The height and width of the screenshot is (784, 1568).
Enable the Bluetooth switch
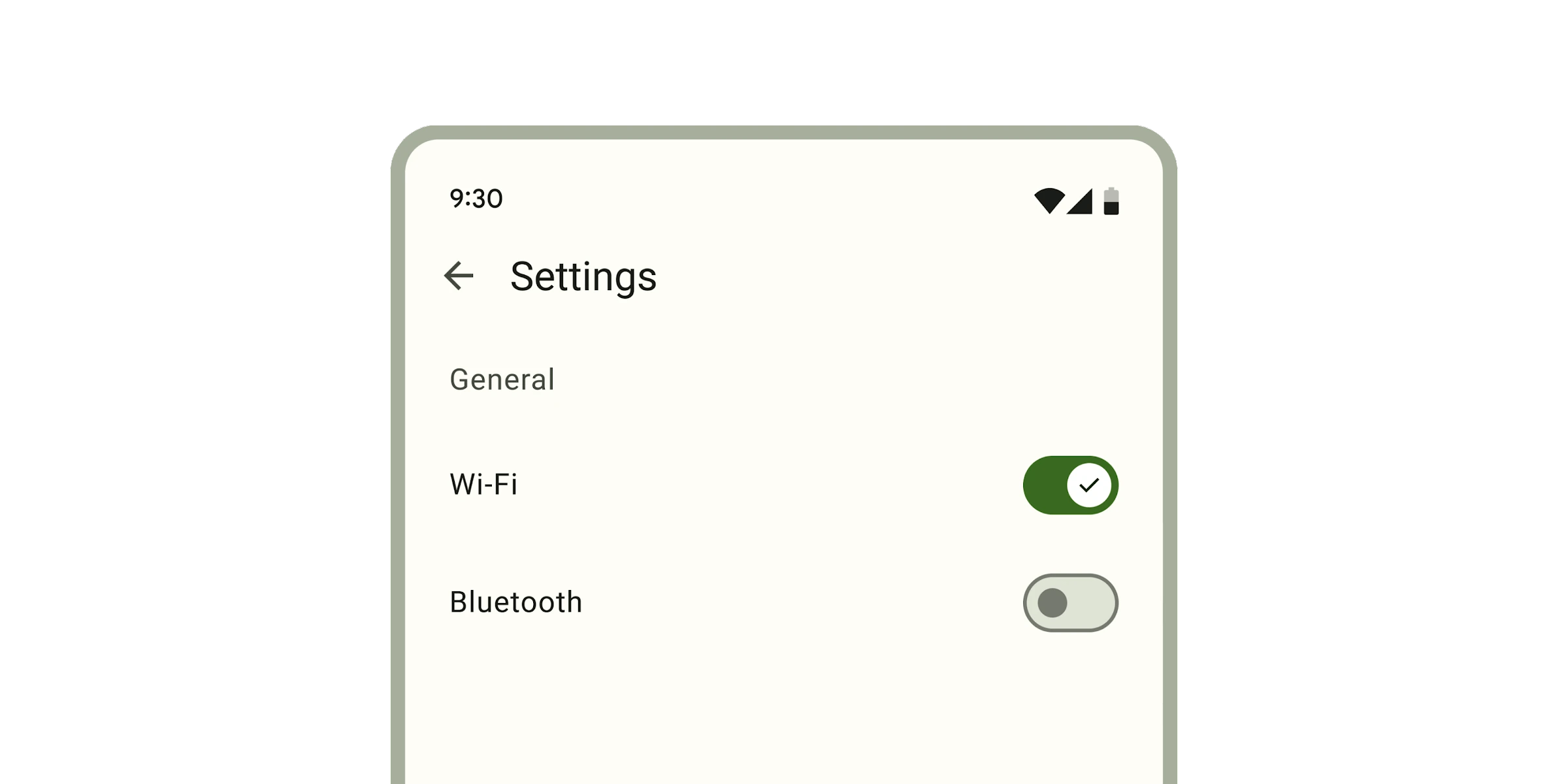[x=1070, y=602]
